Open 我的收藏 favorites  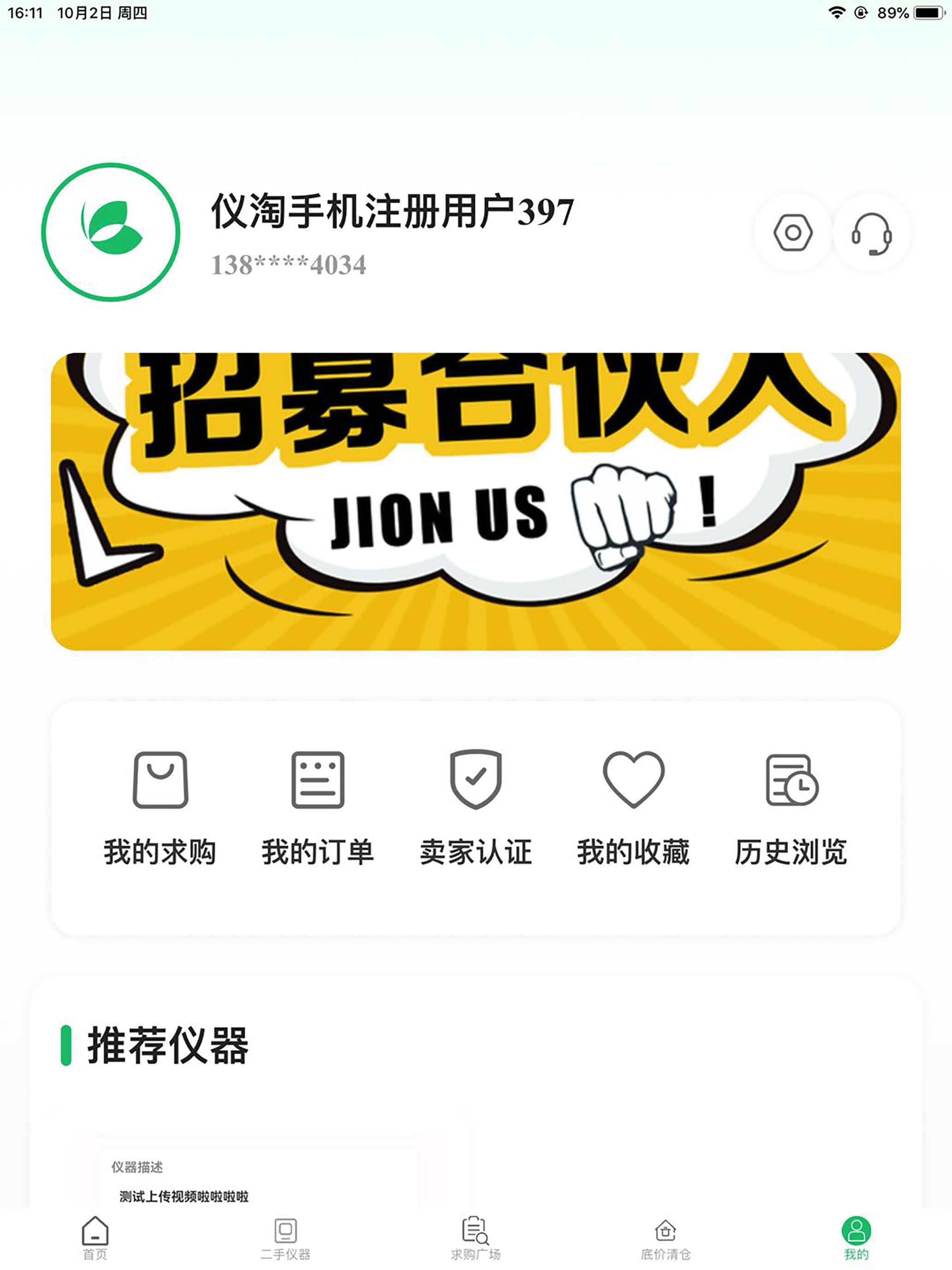point(634,808)
